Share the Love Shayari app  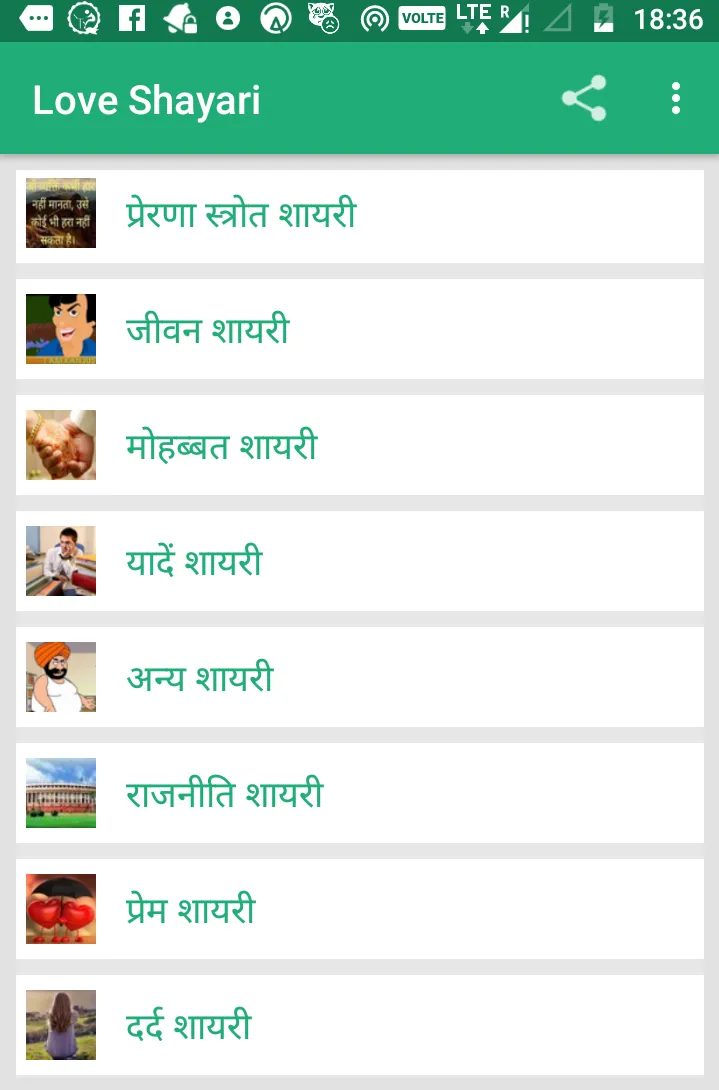pos(584,99)
